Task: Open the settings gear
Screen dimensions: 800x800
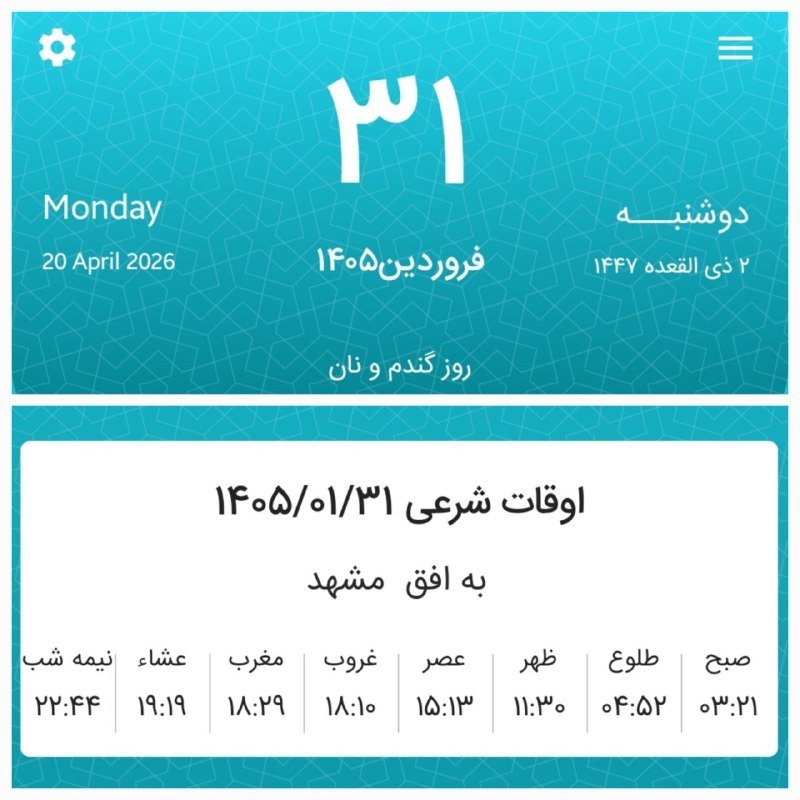Action: (x=57, y=47)
